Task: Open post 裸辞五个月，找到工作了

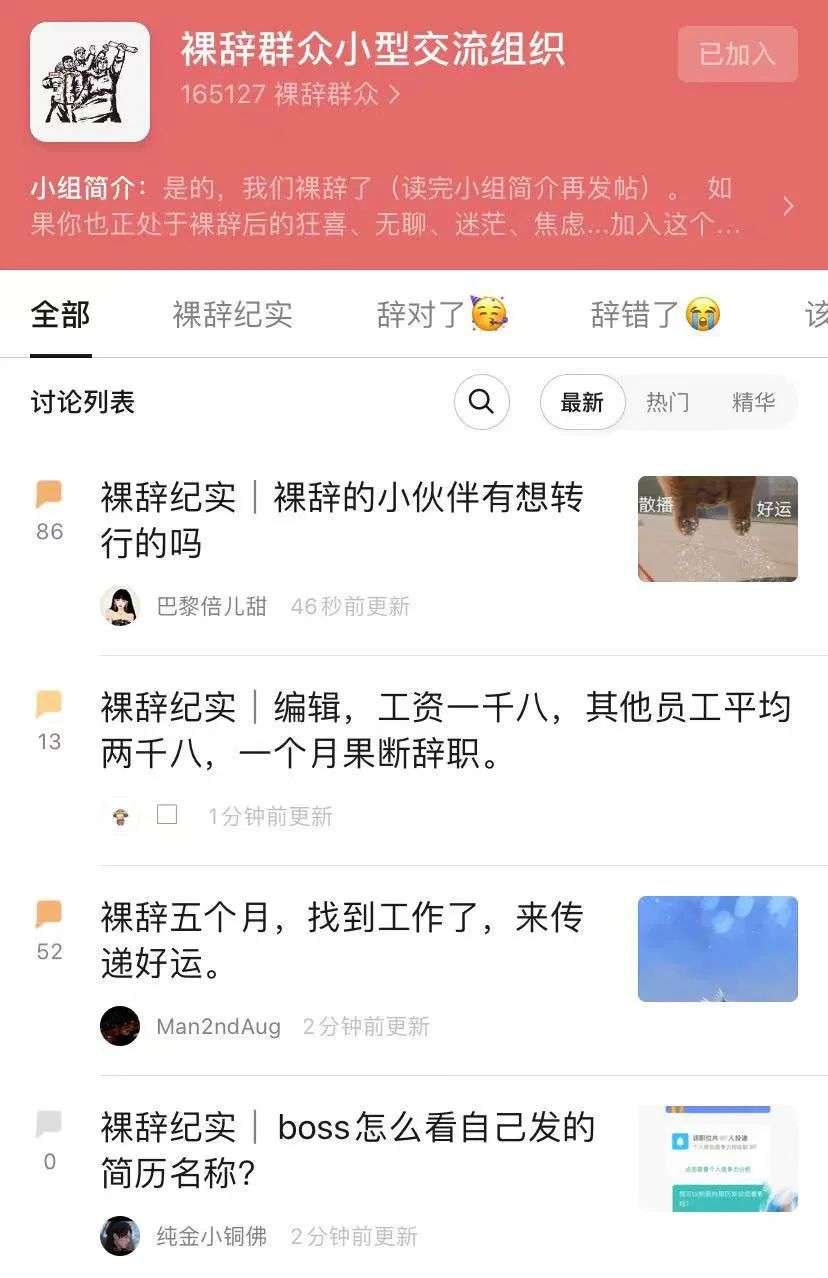Action: 342,940
